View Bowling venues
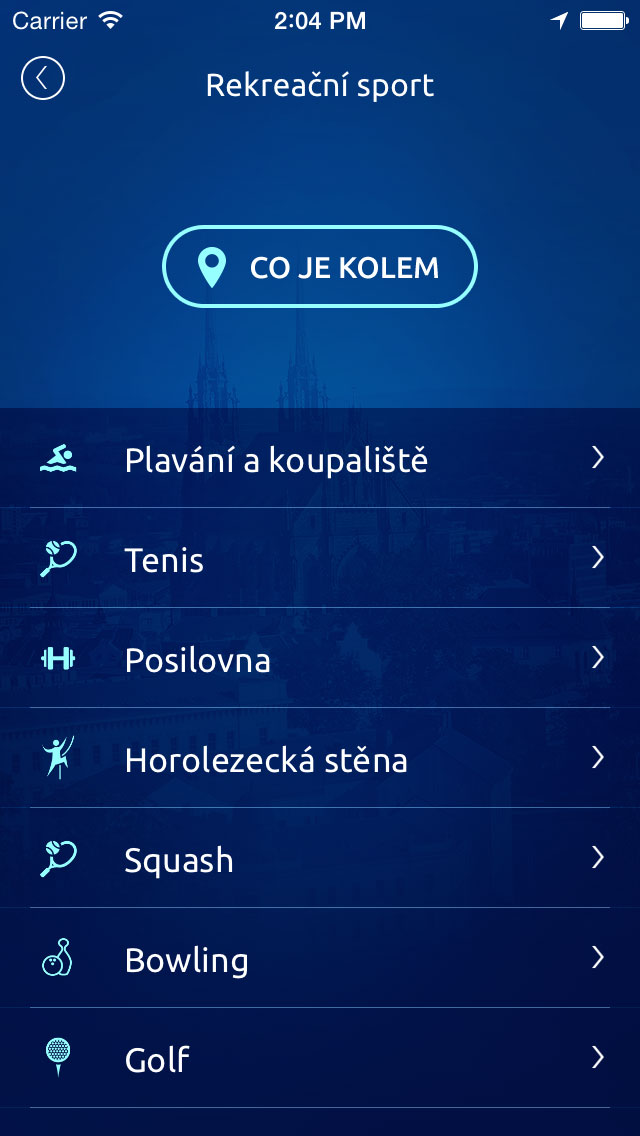Screen dimensions: 640x1136 [x=320, y=959]
